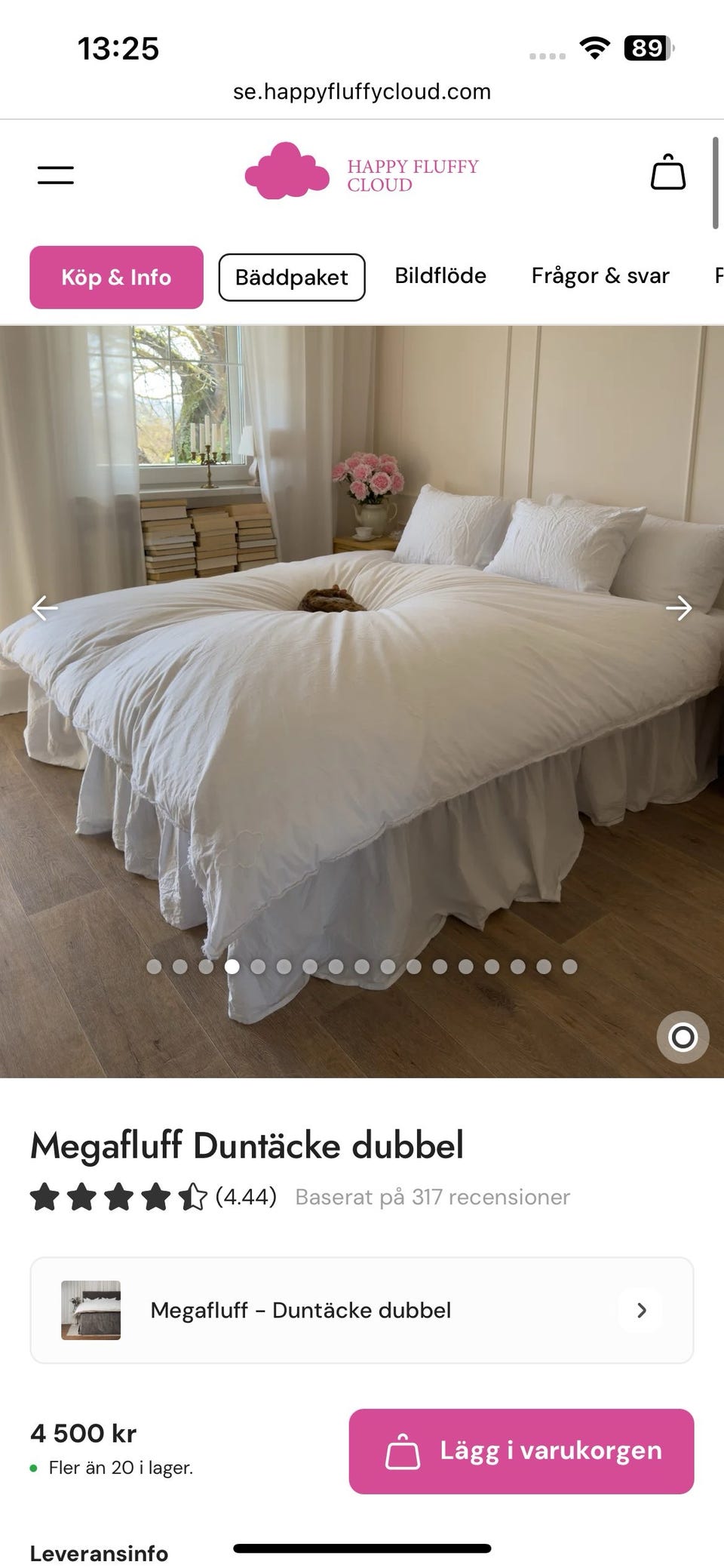
Task: Open the URL se.happyfluffycloud.com address bar
Action: (x=362, y=92)
